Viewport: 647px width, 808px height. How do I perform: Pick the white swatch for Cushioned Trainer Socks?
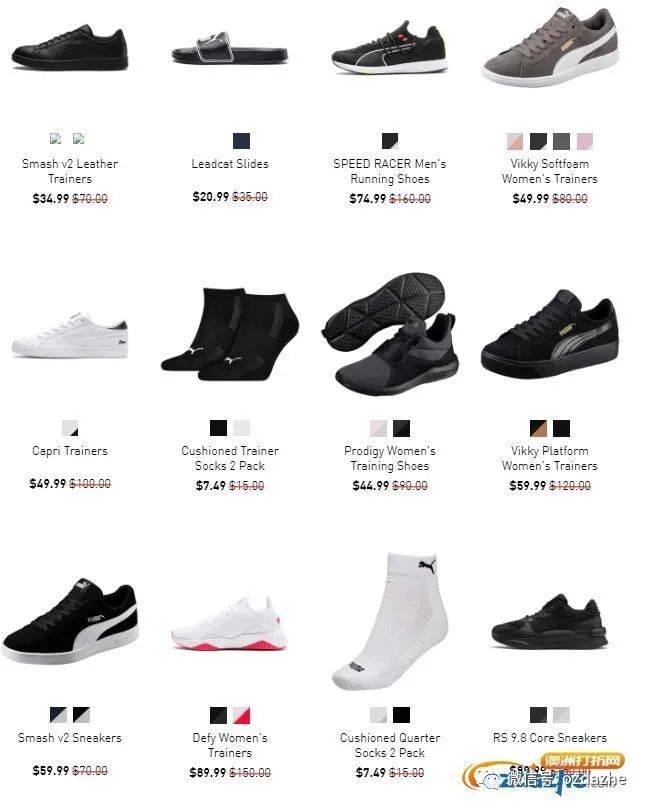coord(241,428)
